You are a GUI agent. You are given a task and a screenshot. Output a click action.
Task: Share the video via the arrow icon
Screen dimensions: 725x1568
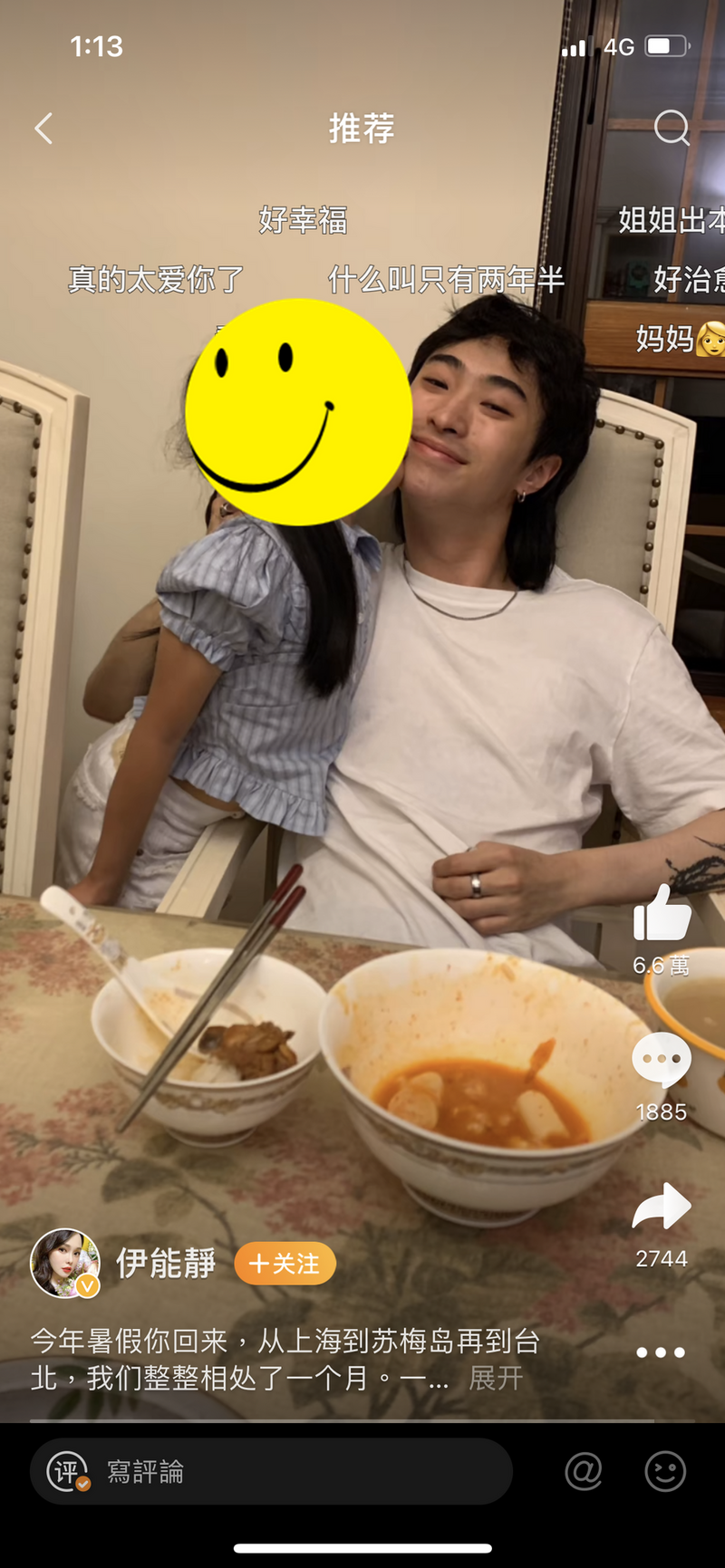(x=662, y=1207)
